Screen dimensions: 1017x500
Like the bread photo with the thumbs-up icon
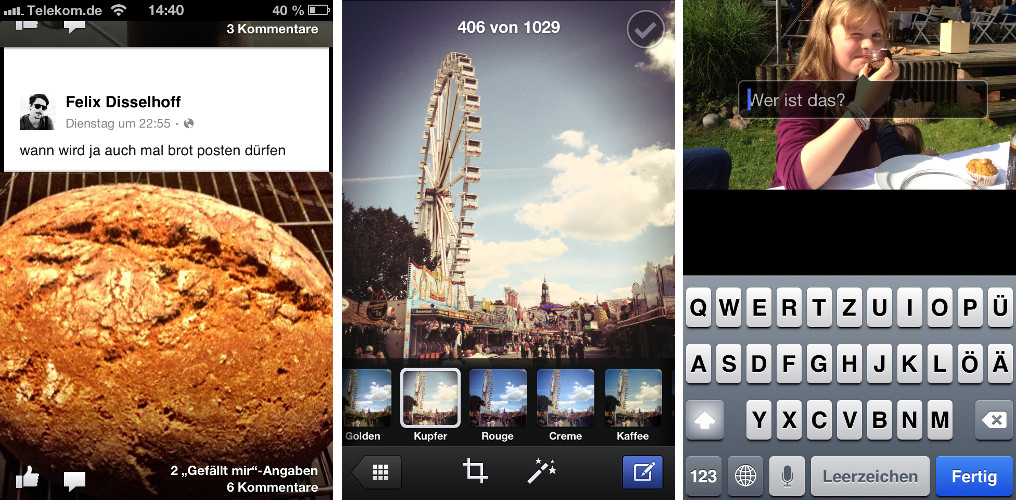tap(28, 477)
